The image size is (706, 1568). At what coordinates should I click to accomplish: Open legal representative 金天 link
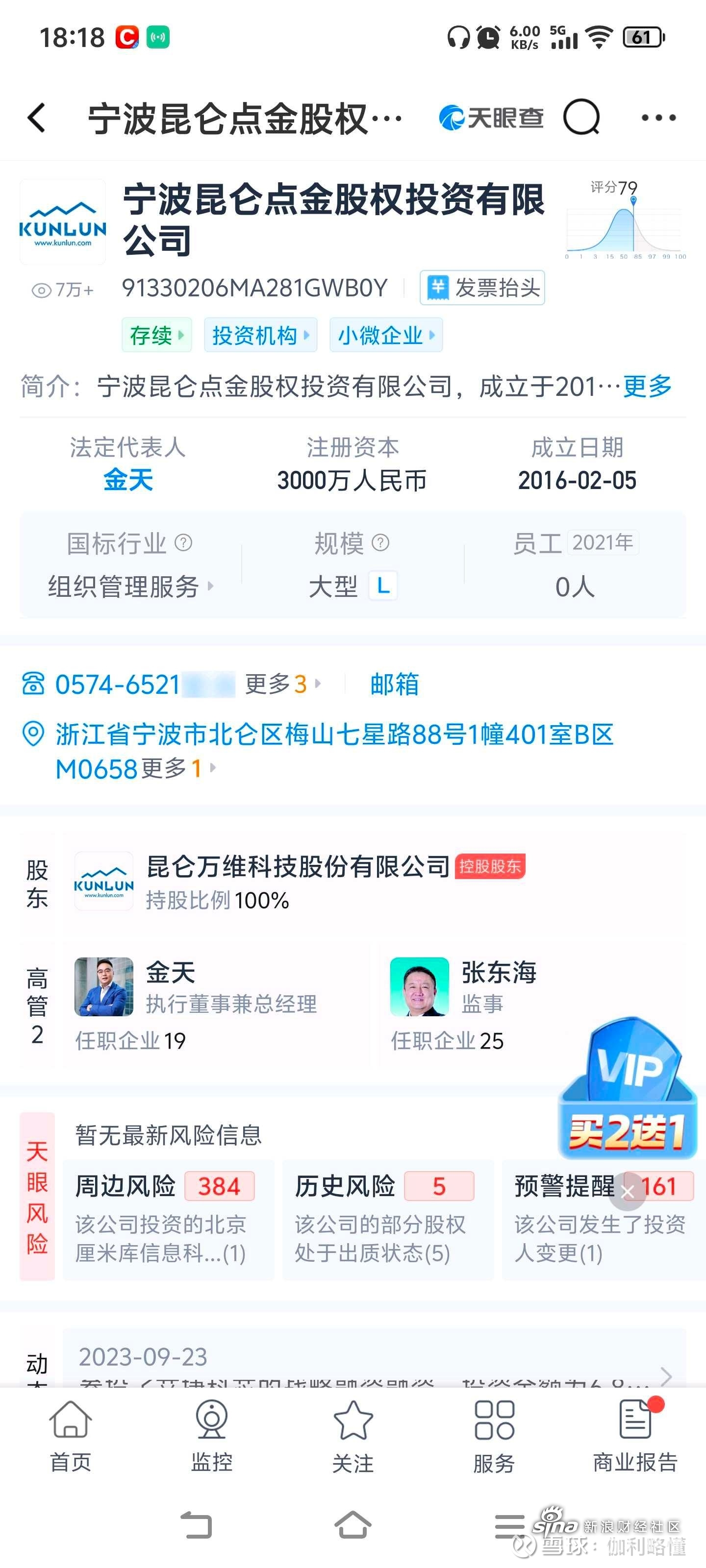point(128,480)
